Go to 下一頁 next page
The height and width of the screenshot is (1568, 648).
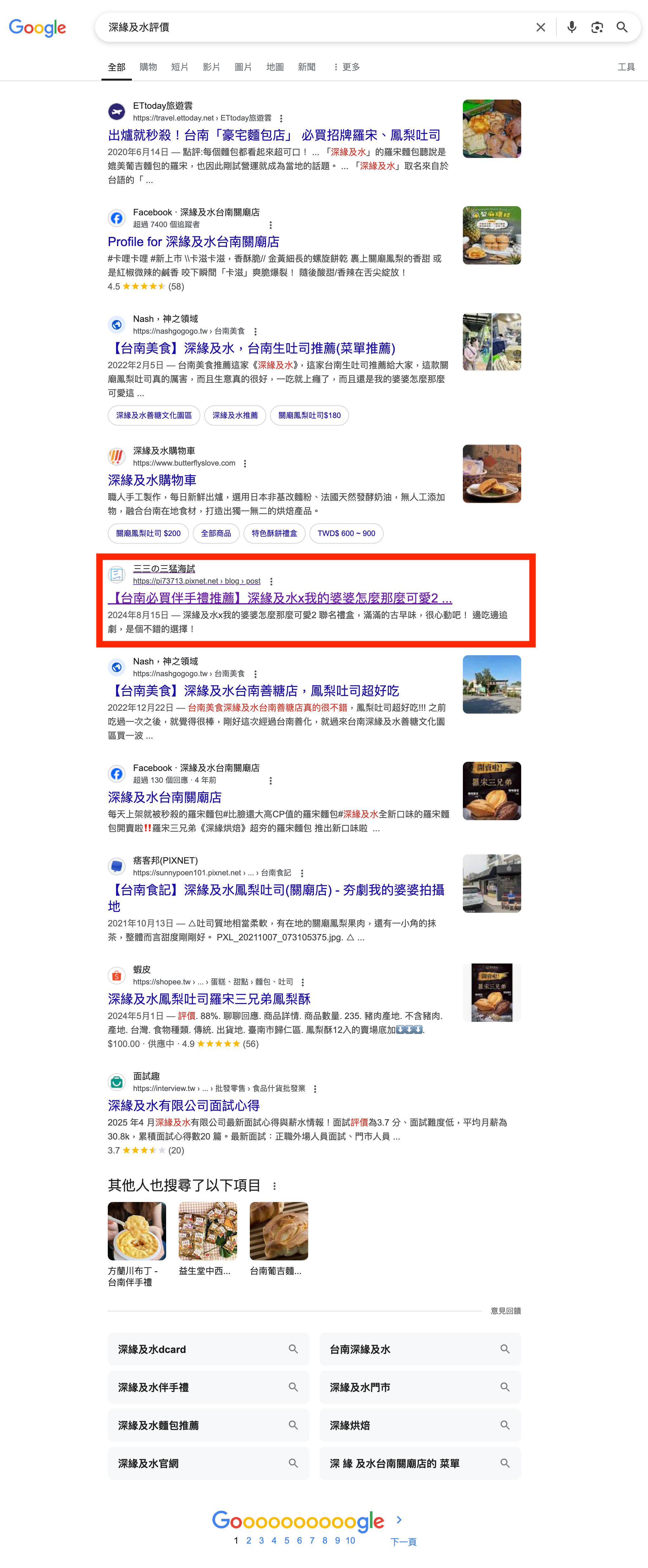tap(403, 1541)
